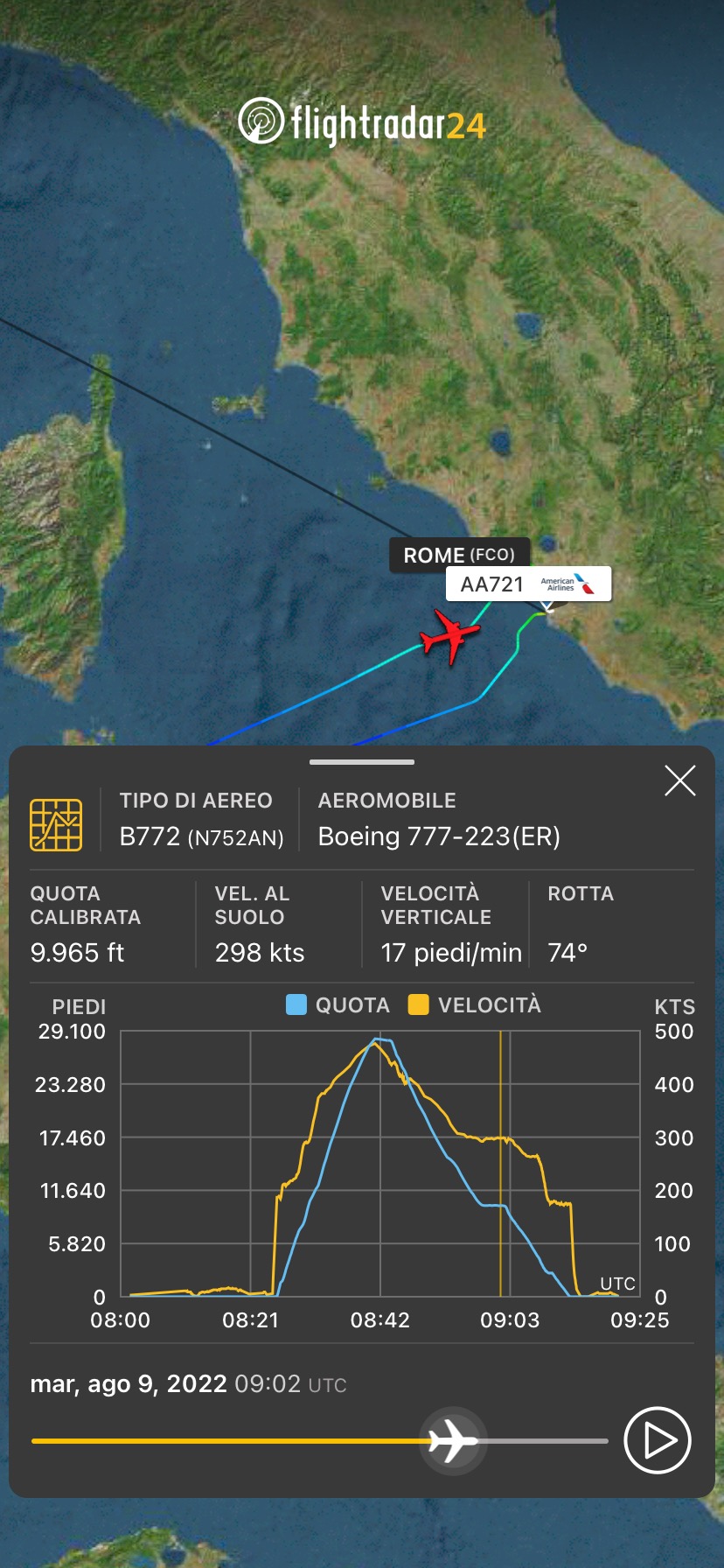Toggle the QUOTA series in the chart legend
724x1568 pixels.
click(338, 1004)
